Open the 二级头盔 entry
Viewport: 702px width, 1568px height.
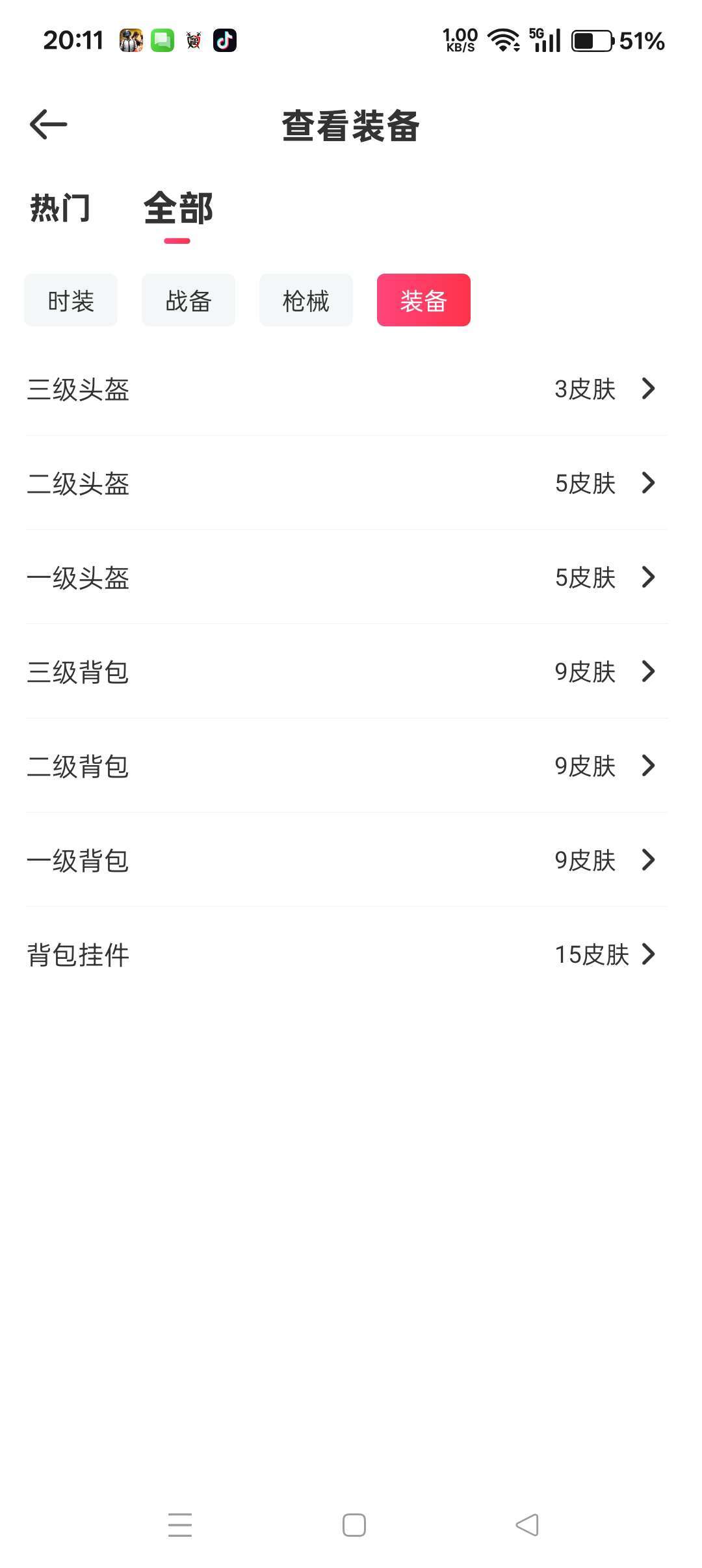coord(351,484)
